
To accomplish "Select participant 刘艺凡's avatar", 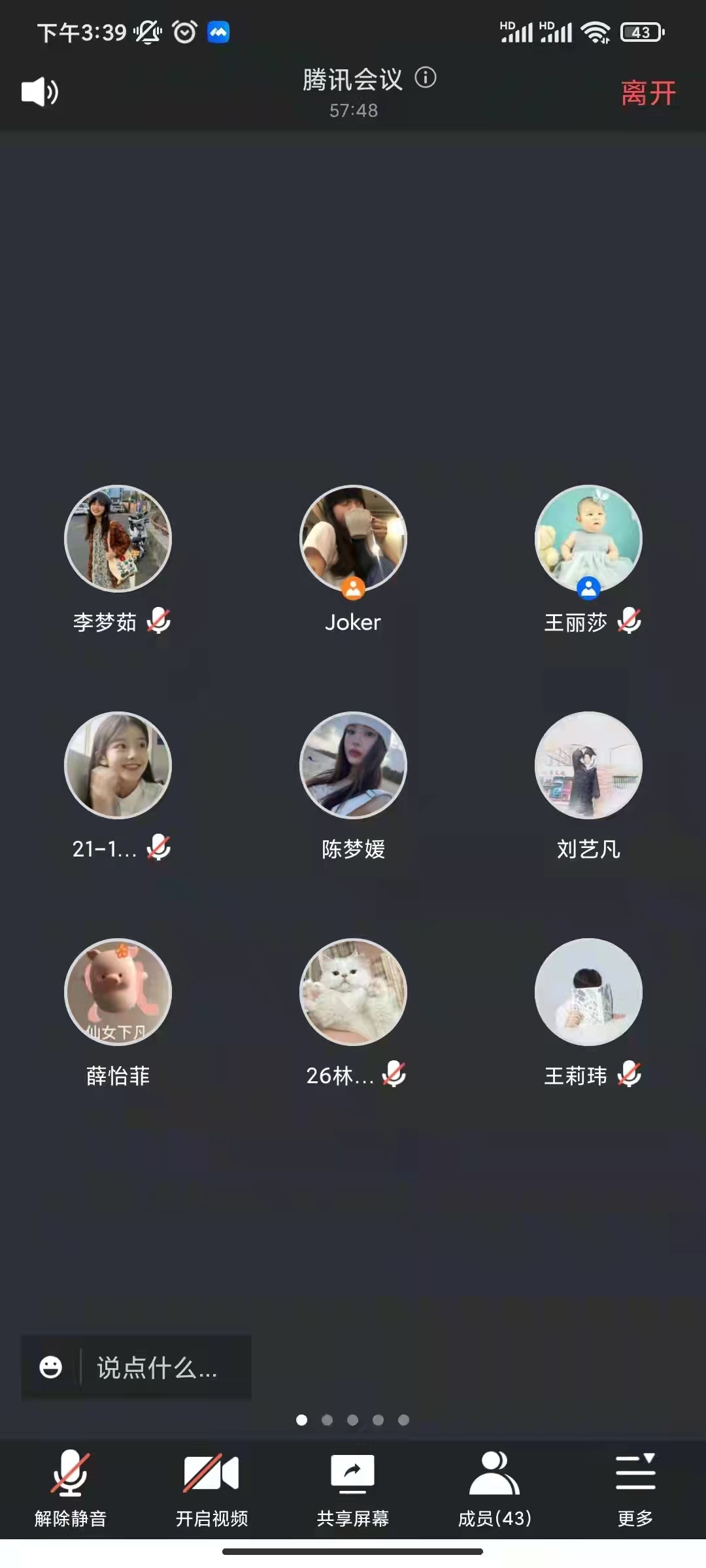I will (588, 765).
